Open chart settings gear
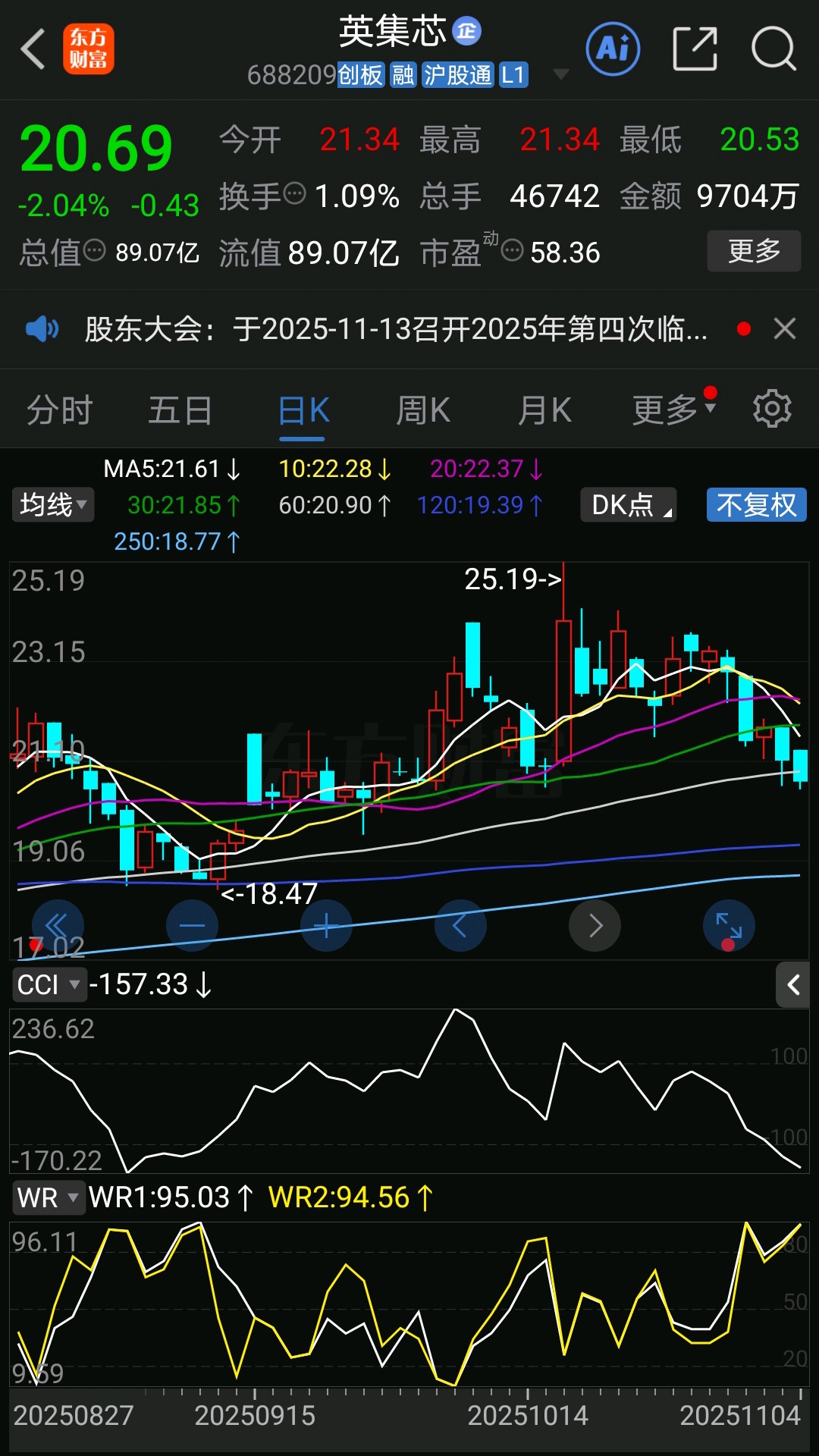This screenshot has width=819, height=1456. point(772,409)
